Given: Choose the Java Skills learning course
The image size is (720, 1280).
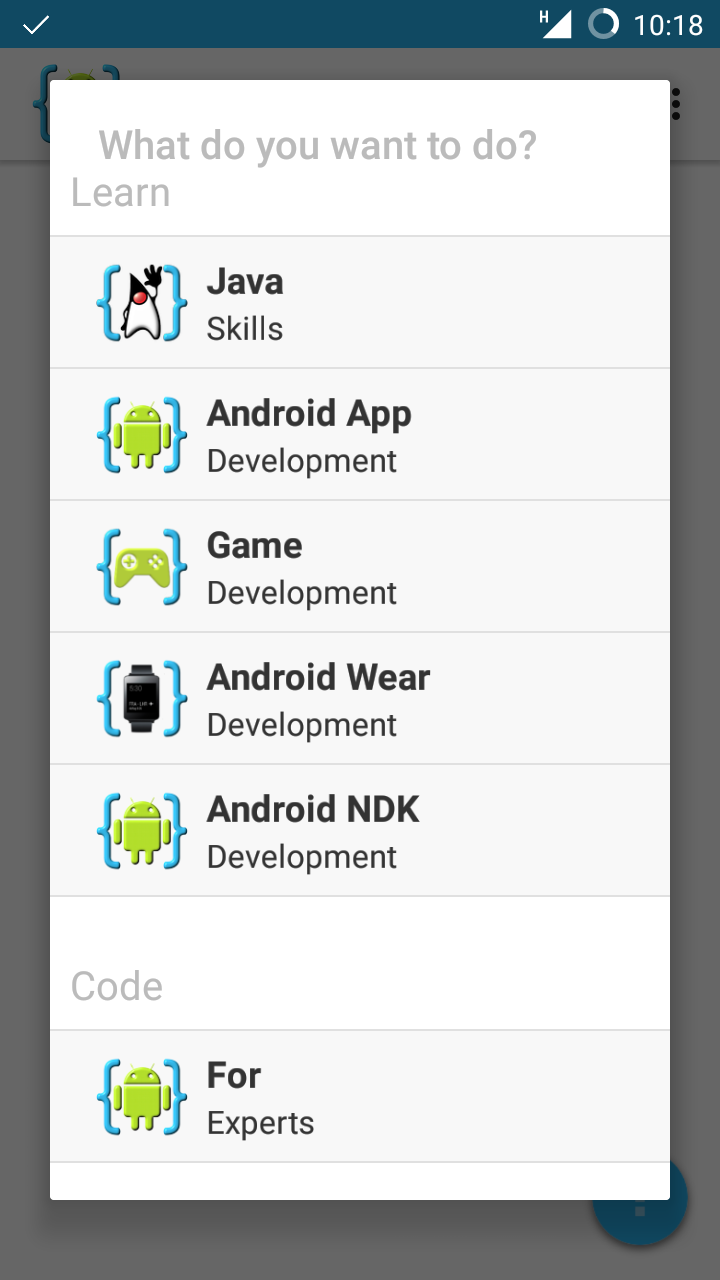Looking at the screenshot, I should tap(360, 302).
